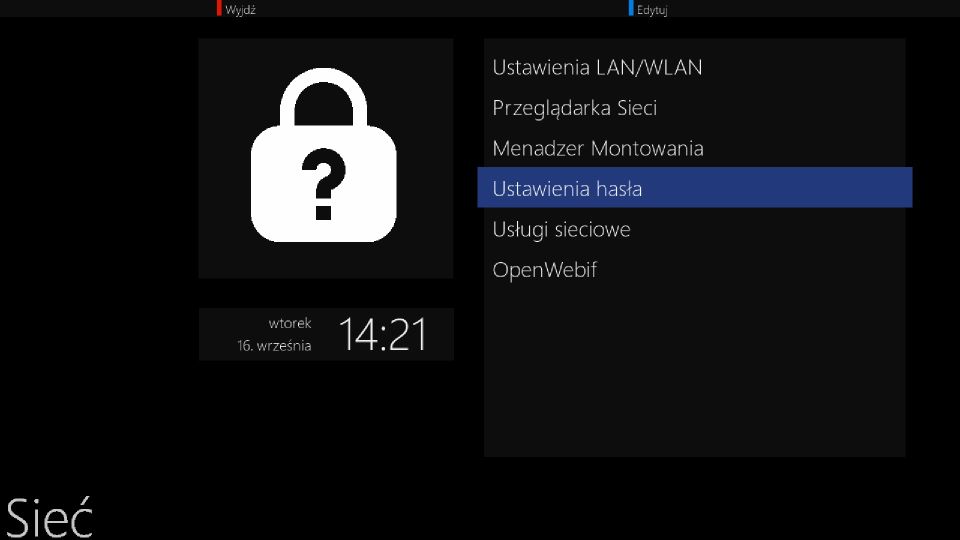Select the OpenWebif item
The height and width of the screenshot is (540, 960).
545,270
